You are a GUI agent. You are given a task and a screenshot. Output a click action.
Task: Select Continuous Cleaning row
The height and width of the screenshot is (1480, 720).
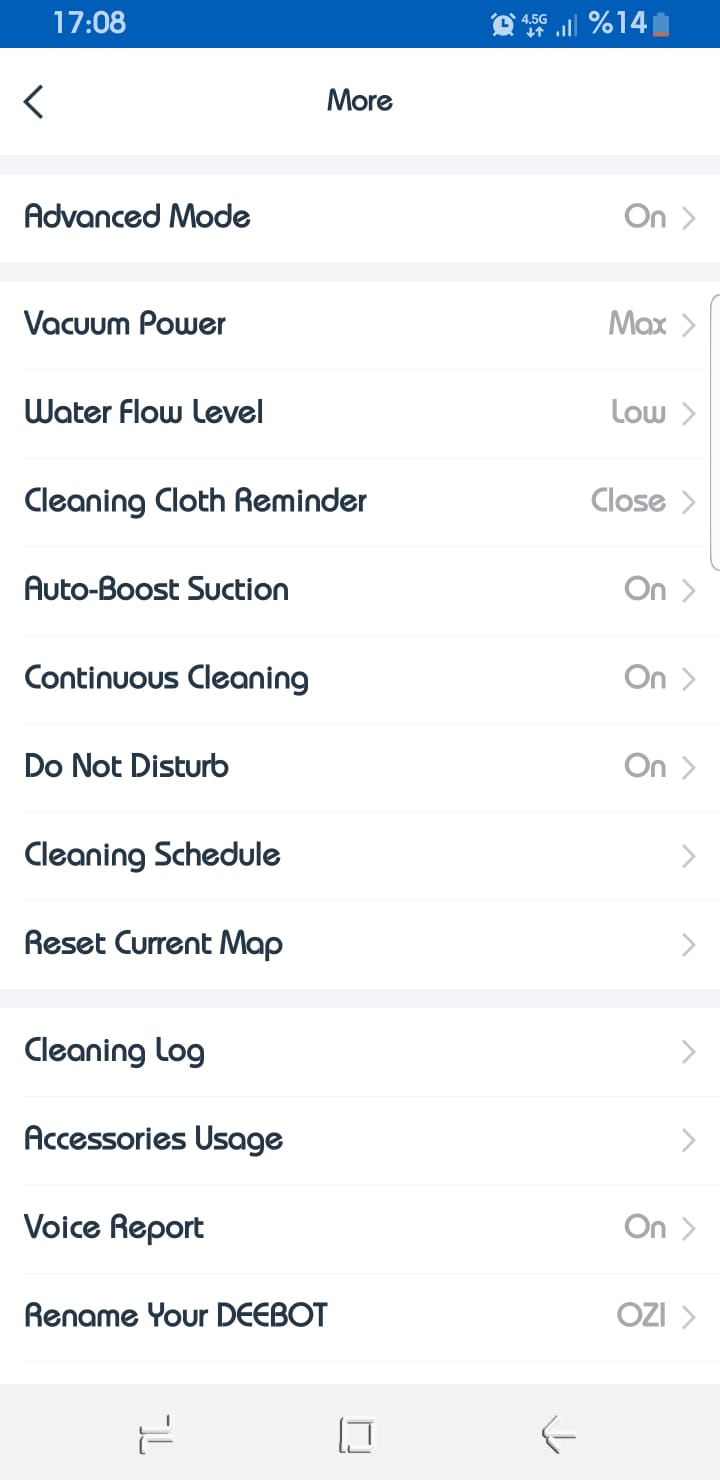[x=360, y=678]
